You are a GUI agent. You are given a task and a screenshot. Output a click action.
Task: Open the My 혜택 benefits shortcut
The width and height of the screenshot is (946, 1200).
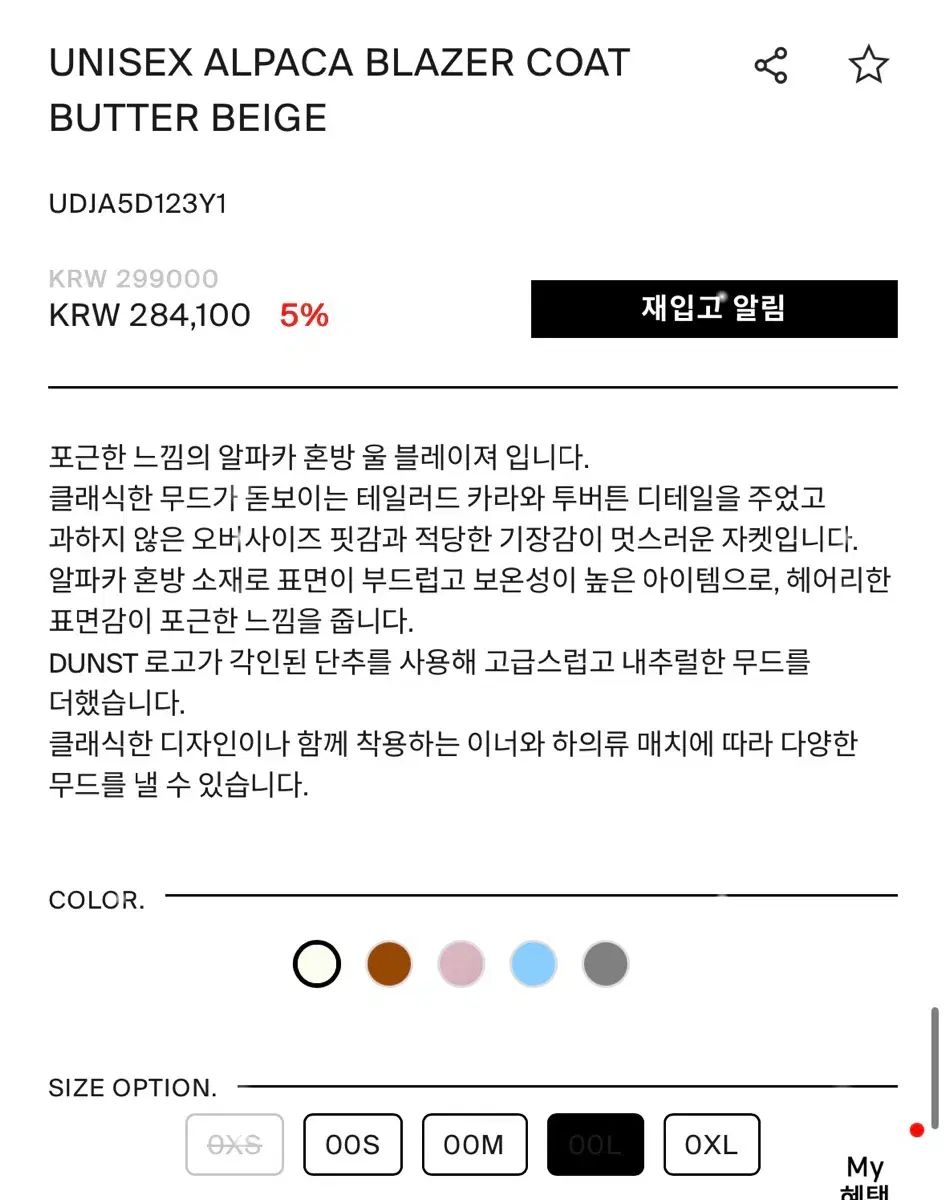[865, 1177]
